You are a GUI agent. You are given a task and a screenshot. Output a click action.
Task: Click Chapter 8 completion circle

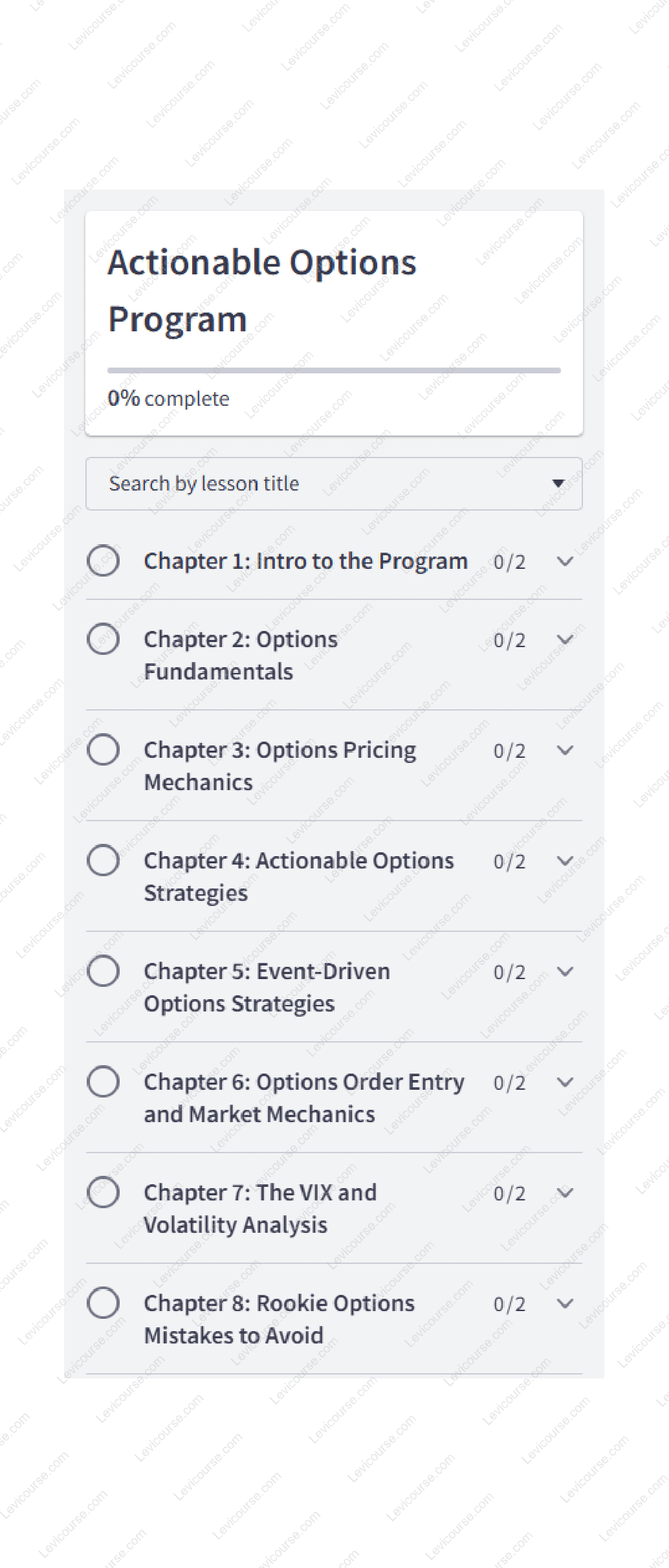103,1303
